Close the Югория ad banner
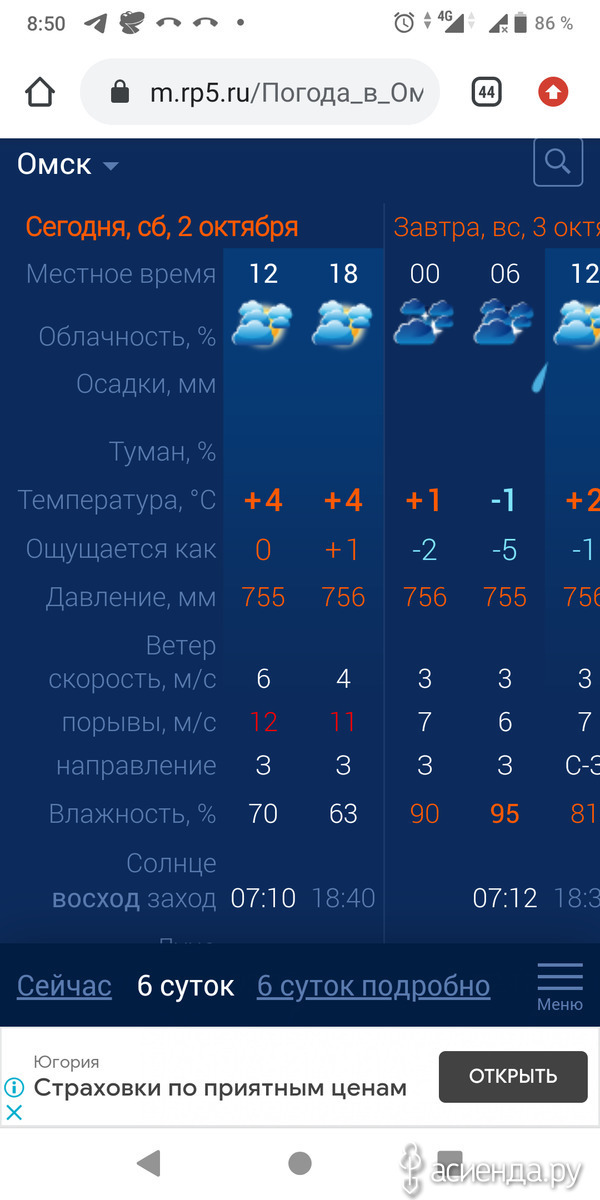The image size is (600, 1200). tap(14, 1112)
